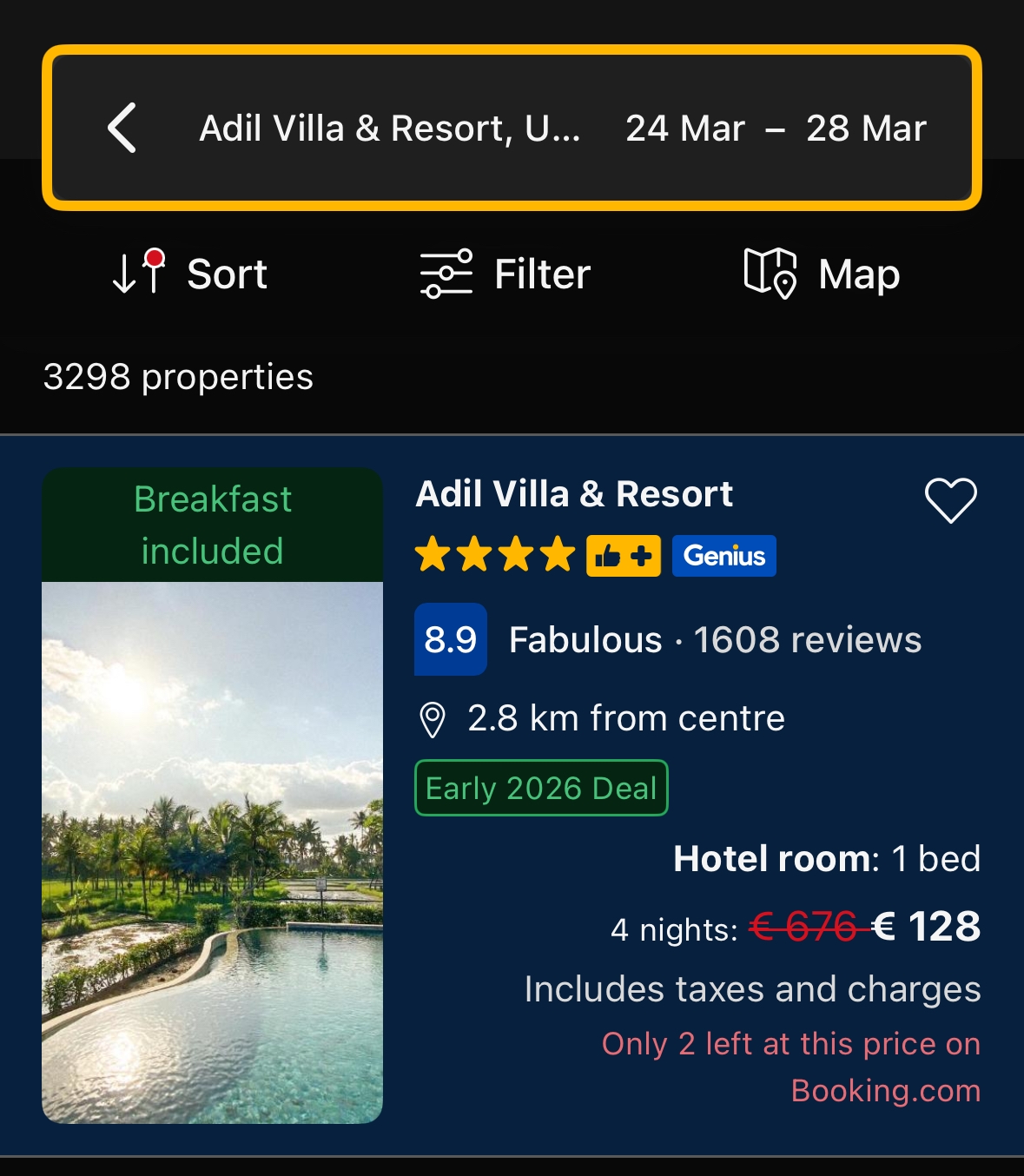Image resolution: width=1024 pixels, height=1176 pixels.
Task: Open the Sort options
Action: [x=190, y=274]
